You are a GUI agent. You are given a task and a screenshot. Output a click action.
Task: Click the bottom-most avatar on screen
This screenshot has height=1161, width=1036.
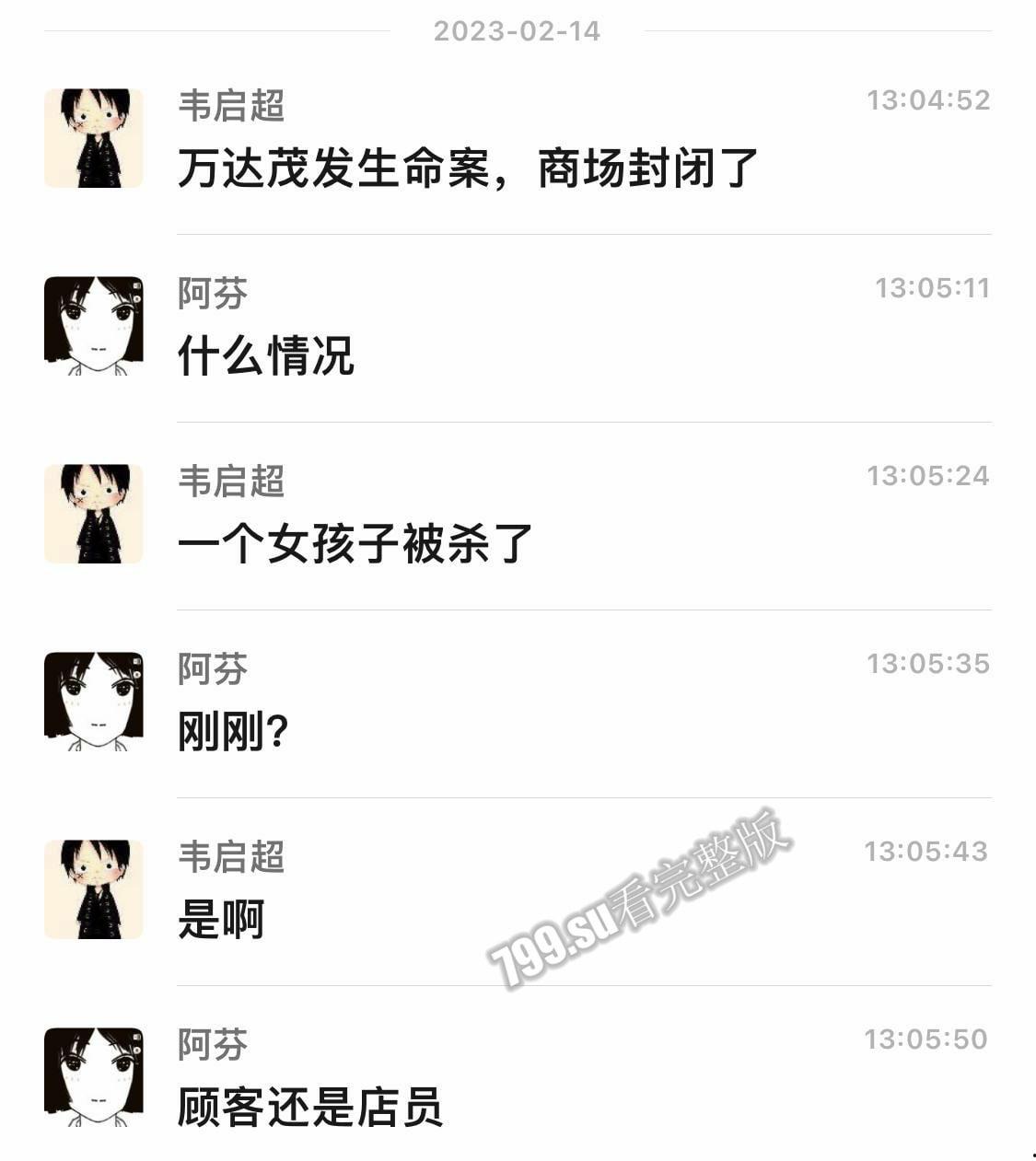[93, 1075]
